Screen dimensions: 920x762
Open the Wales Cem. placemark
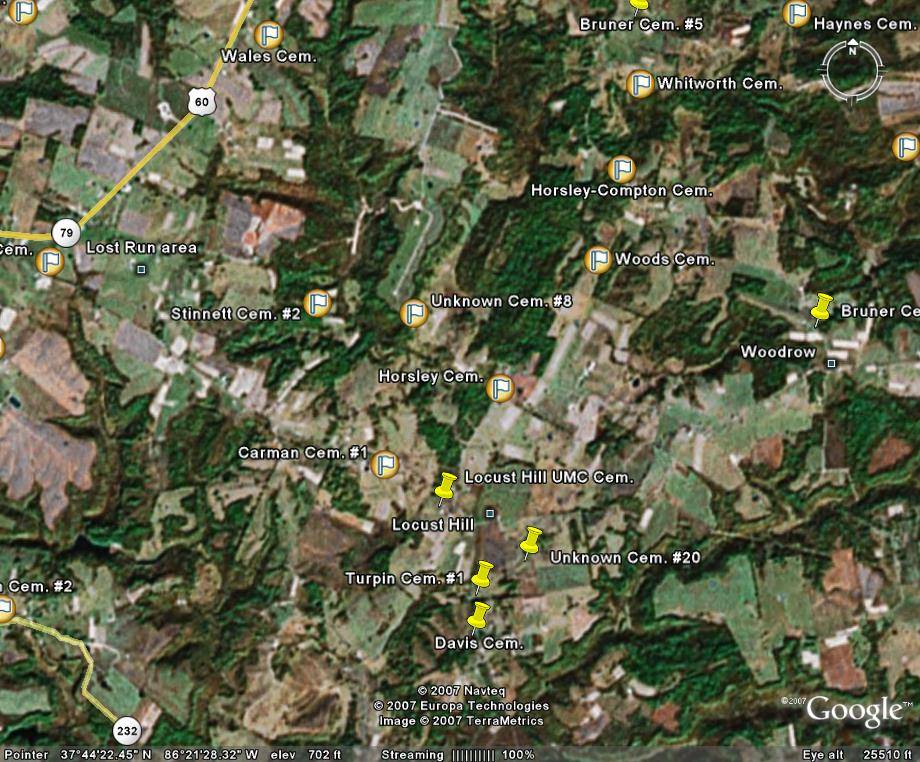[268, 36]
